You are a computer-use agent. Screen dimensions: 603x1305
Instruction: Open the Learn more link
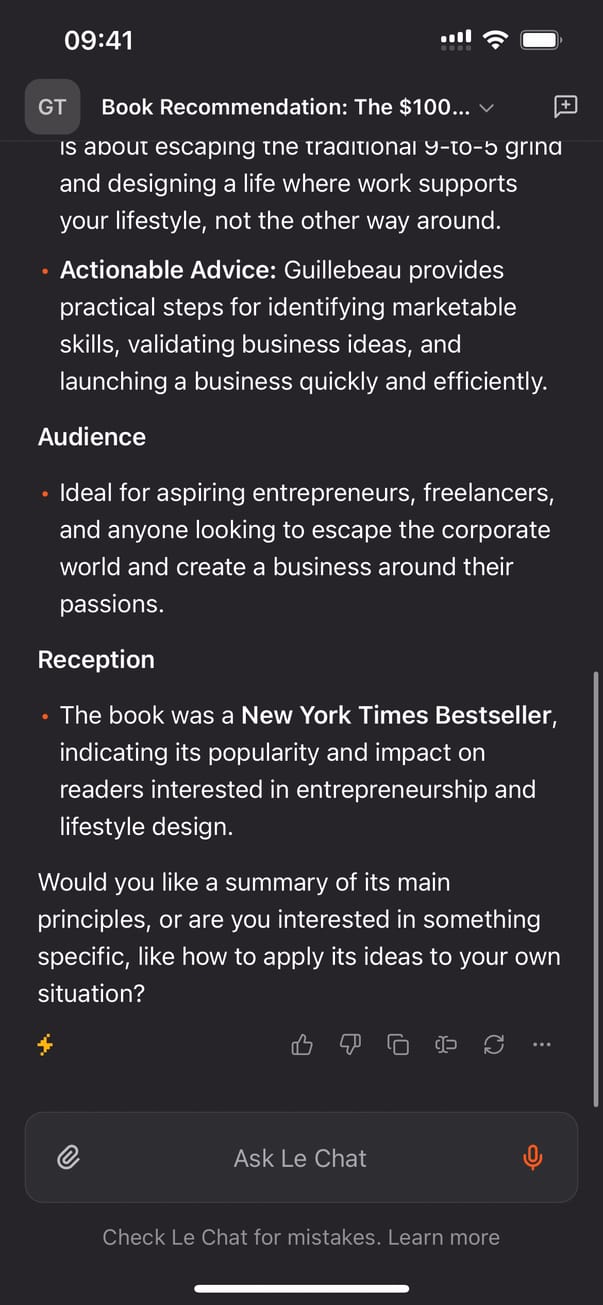tap(443, 1237)
